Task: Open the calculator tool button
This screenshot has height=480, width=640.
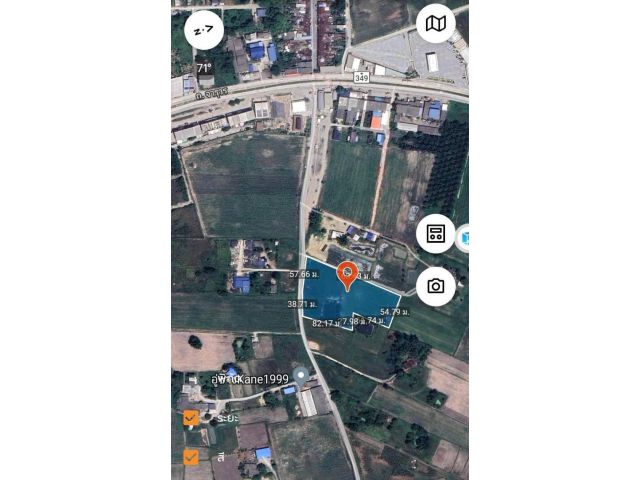Action: [x=435, y=234]
